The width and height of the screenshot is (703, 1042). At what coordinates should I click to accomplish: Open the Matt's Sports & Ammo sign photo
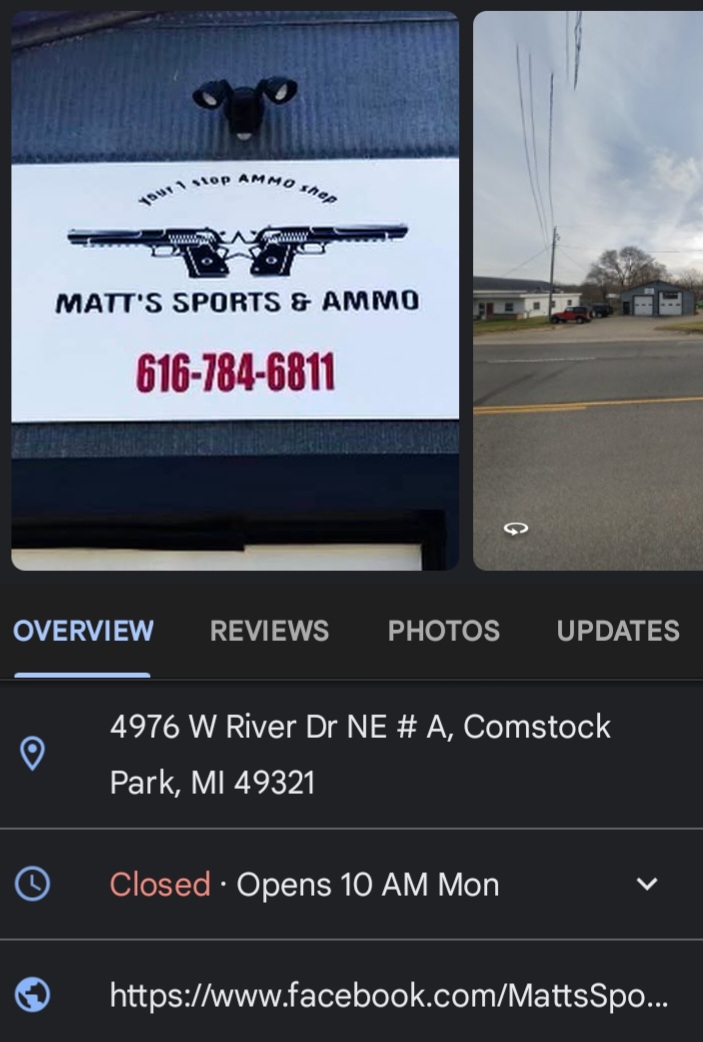pos(235,290)
